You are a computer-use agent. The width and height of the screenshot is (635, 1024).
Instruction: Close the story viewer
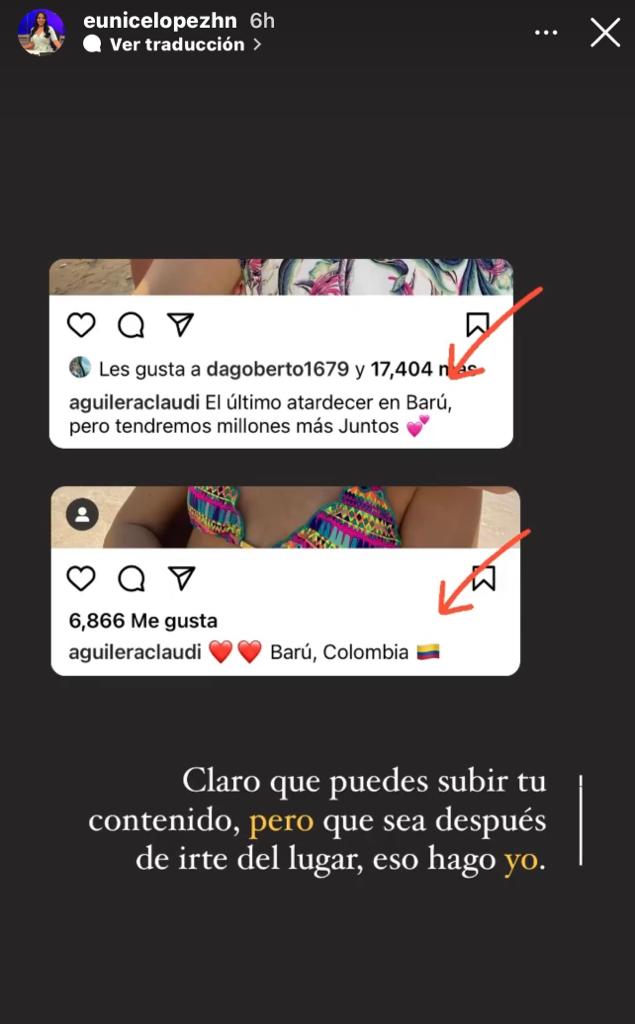tap(605, 33)
